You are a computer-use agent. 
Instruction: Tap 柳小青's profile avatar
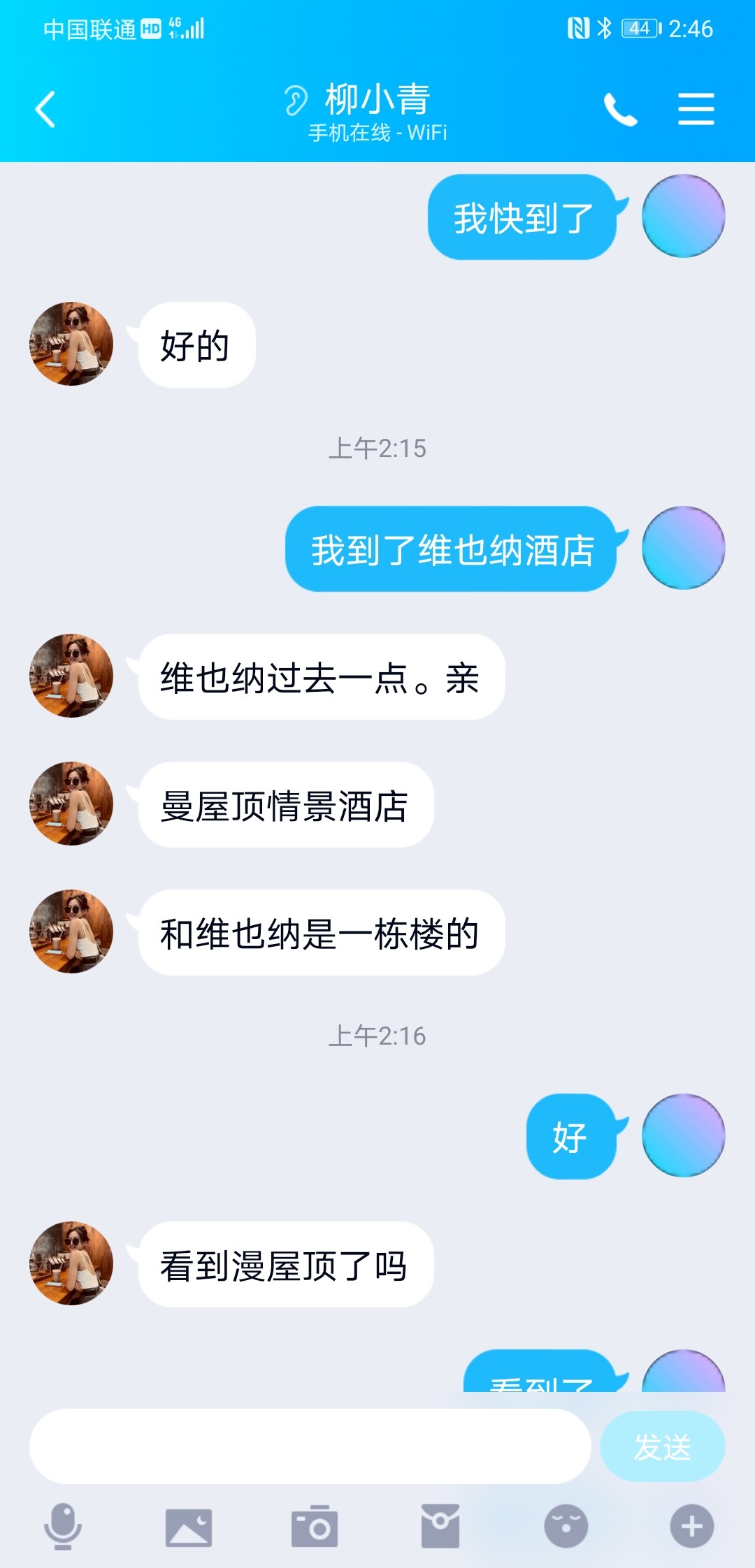pyautogui.click(x=71, y=344)
